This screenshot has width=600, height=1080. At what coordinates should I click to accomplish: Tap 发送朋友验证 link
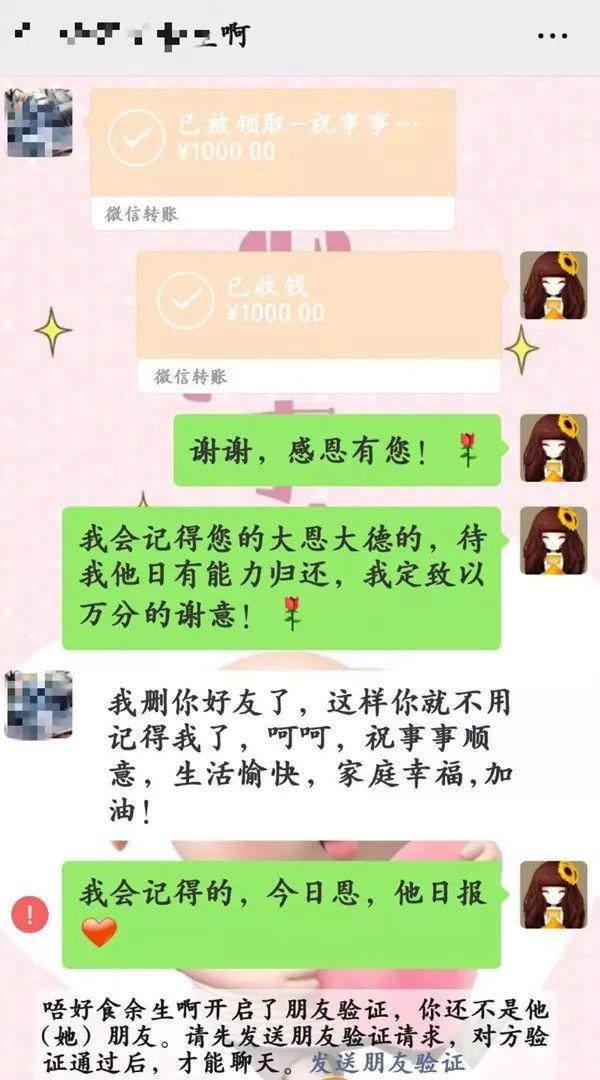click(388, 1061)
